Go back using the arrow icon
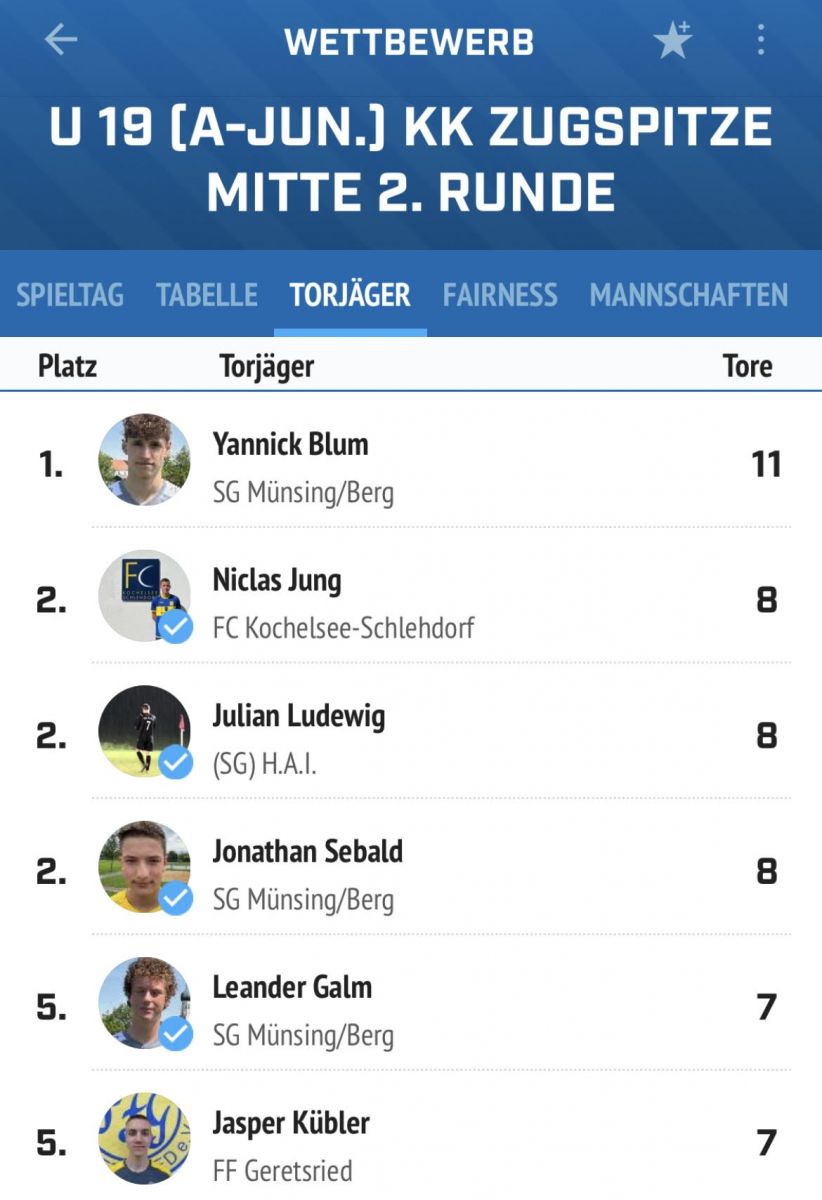822x1200 pixels. pyautogui.click(x=61, y=40)
